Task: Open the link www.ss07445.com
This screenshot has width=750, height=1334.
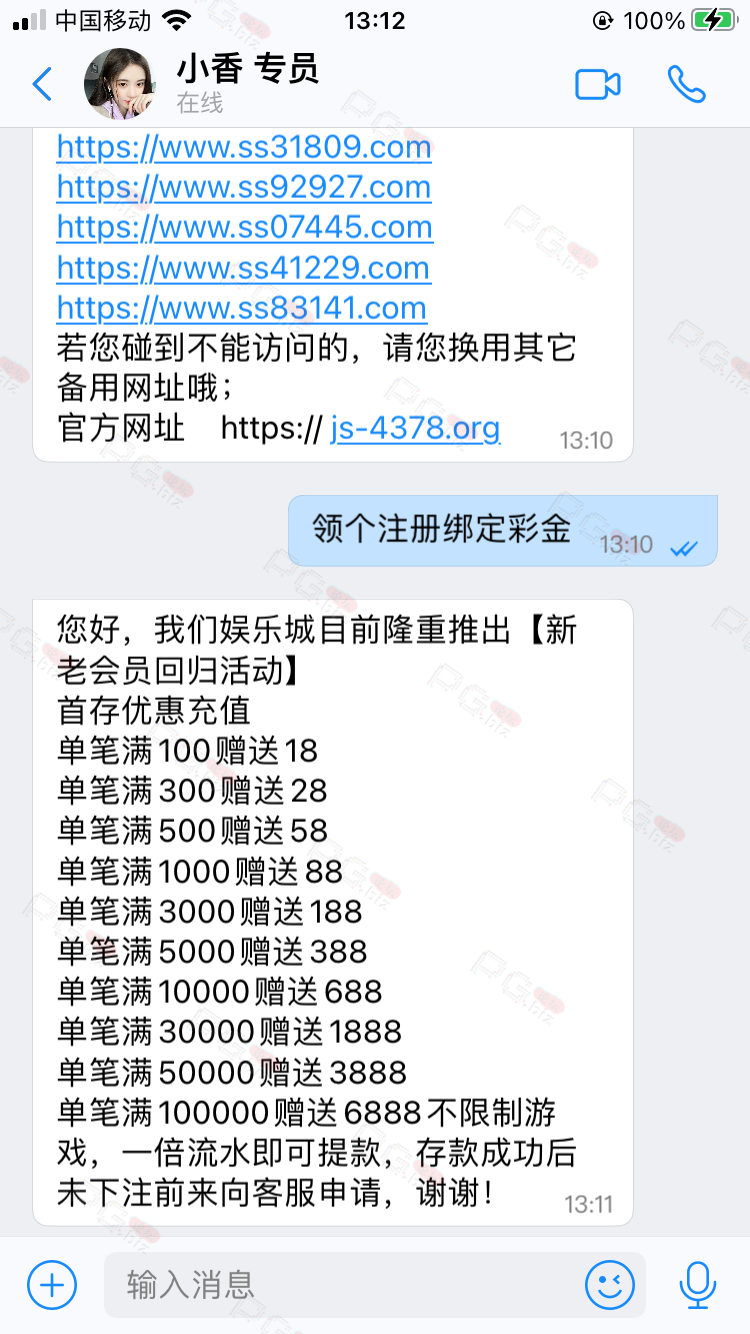Action: 245,227
